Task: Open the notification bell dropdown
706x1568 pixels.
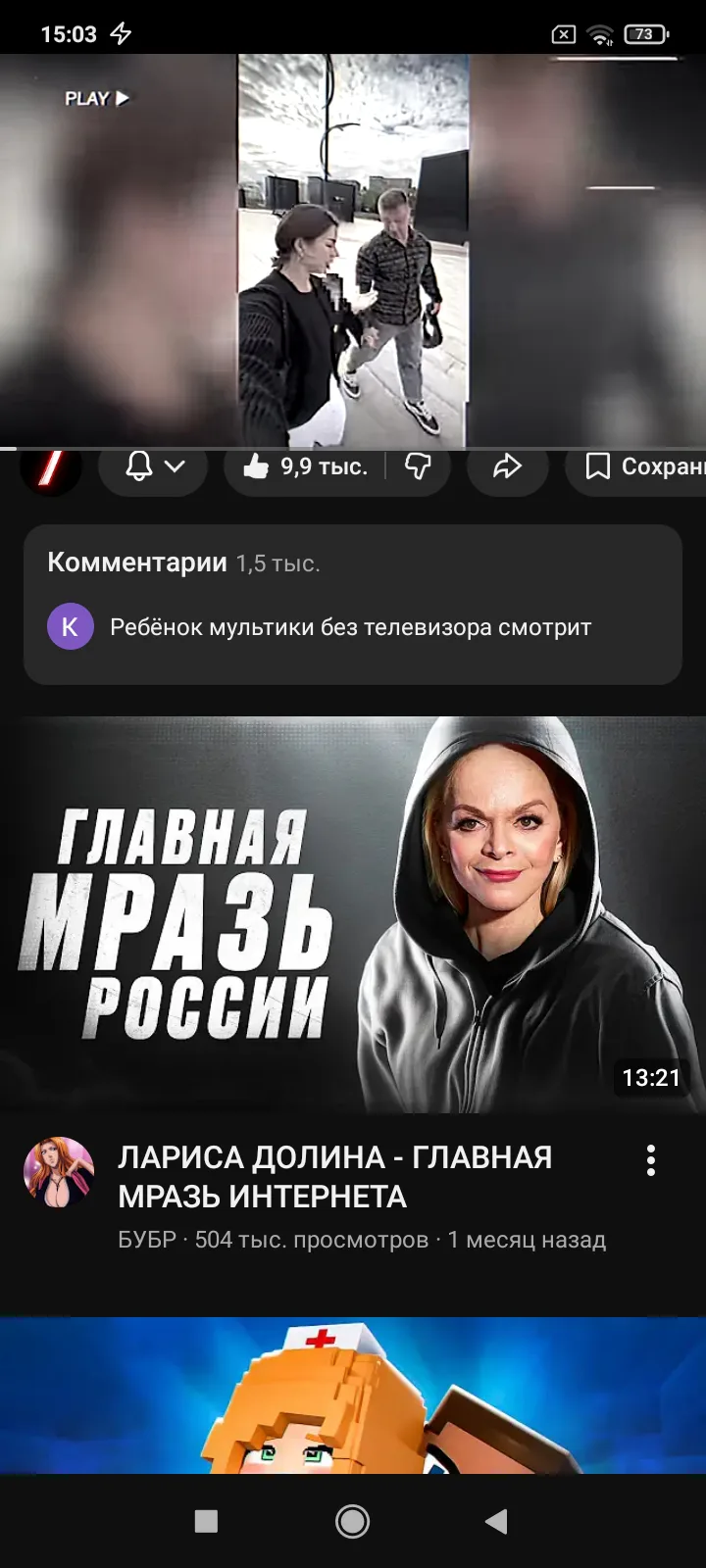Action: point(154,467)
